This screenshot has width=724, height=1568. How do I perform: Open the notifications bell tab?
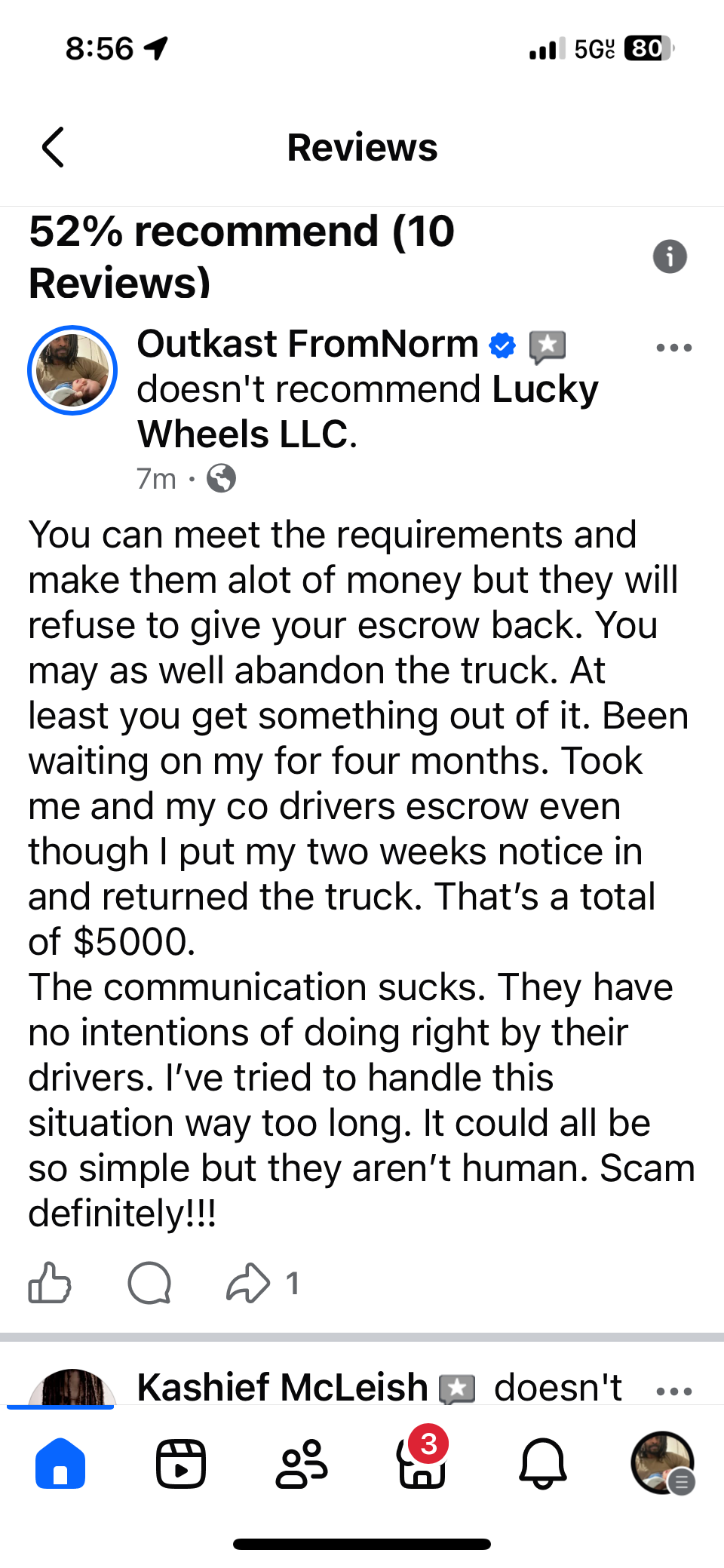(x=542, y=1464)
